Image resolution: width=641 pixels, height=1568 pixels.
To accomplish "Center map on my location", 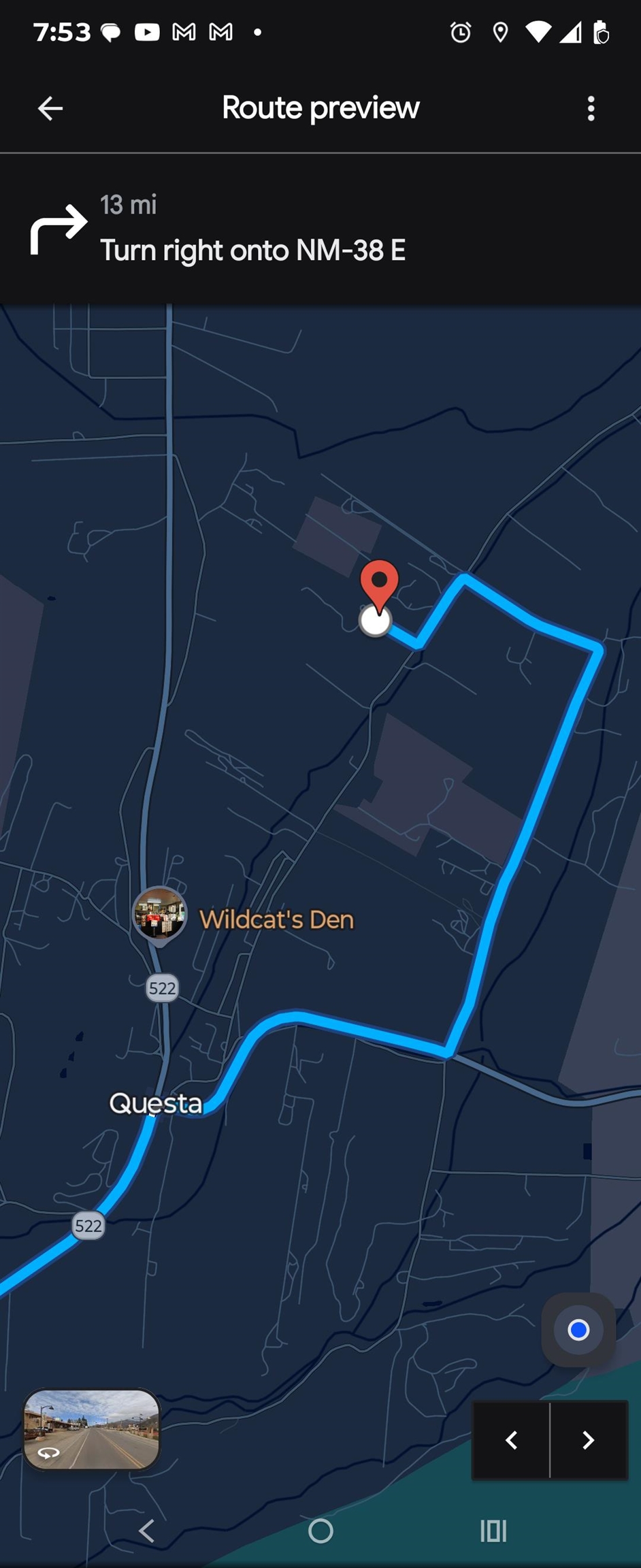I will click(x=578, y=1330).
